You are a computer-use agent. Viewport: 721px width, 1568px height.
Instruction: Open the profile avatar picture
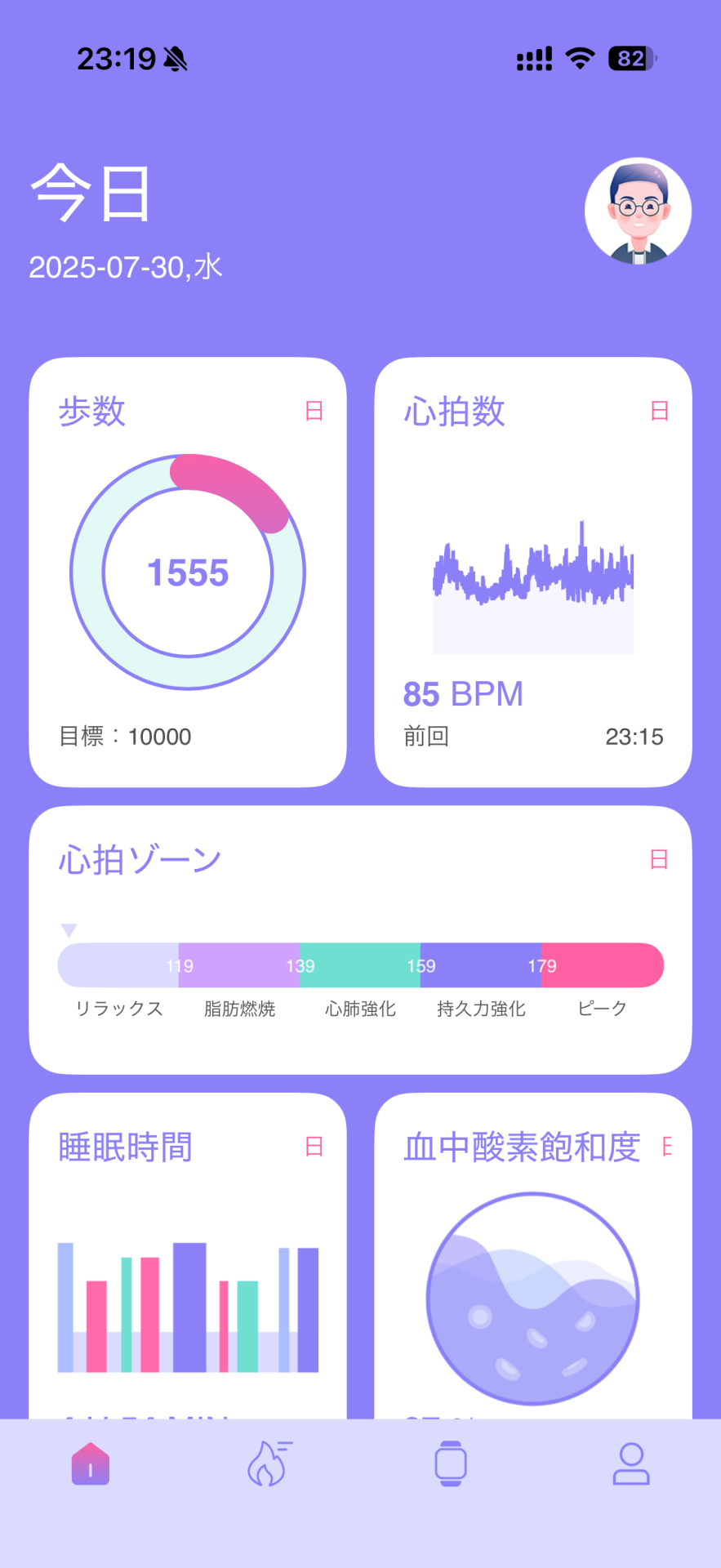coord(638,211)
